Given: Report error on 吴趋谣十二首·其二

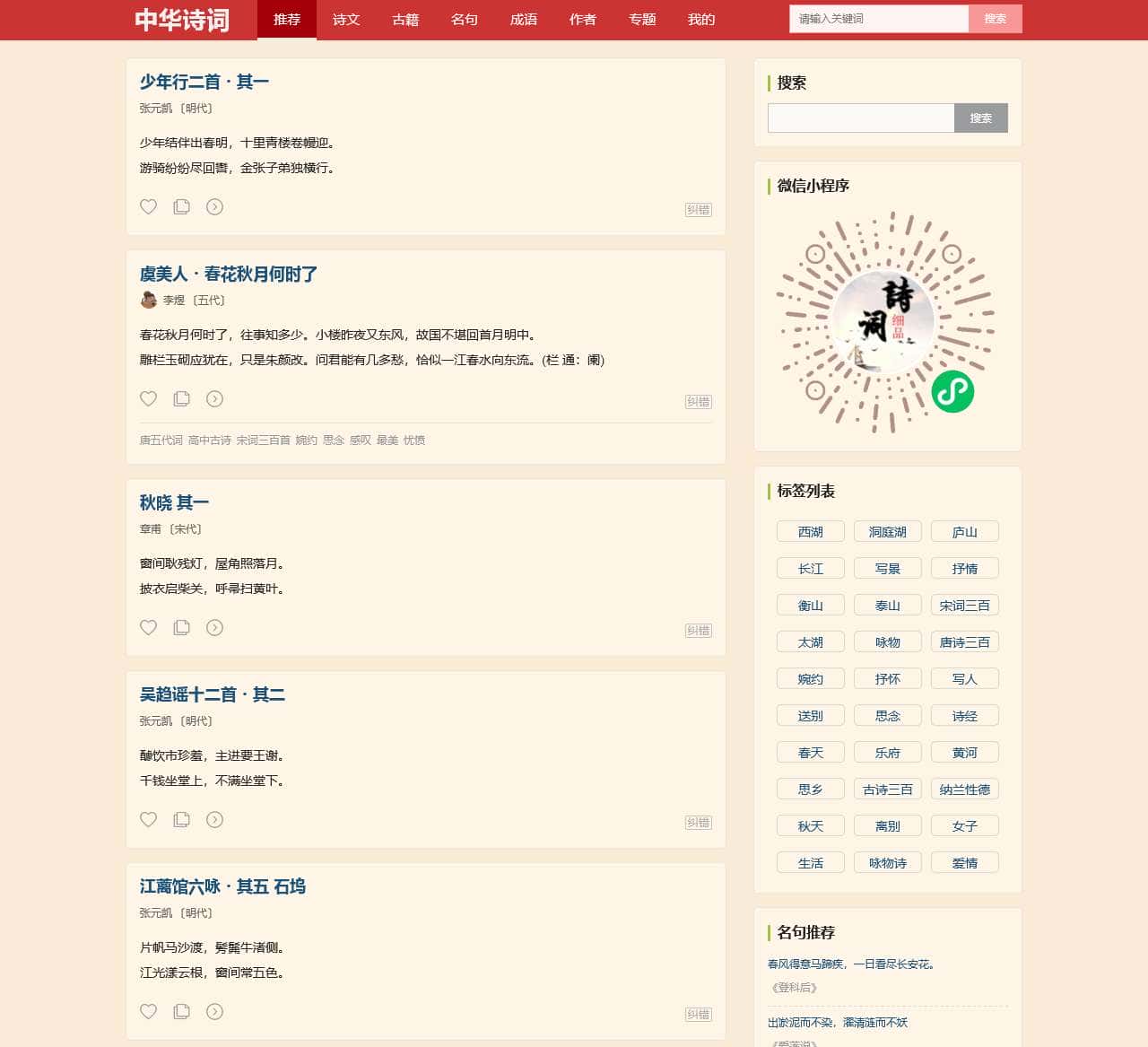Looking at the screenshot, I should coord(698,823).
